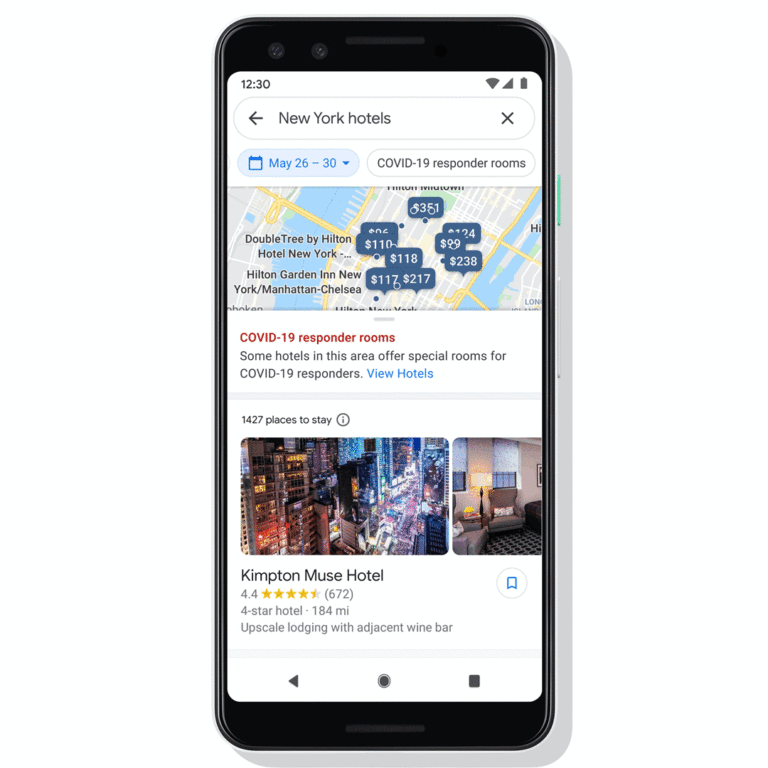Select the COVID-19 responder rooms chip
The width and height of the screenshot is (768, 768).
451,163
